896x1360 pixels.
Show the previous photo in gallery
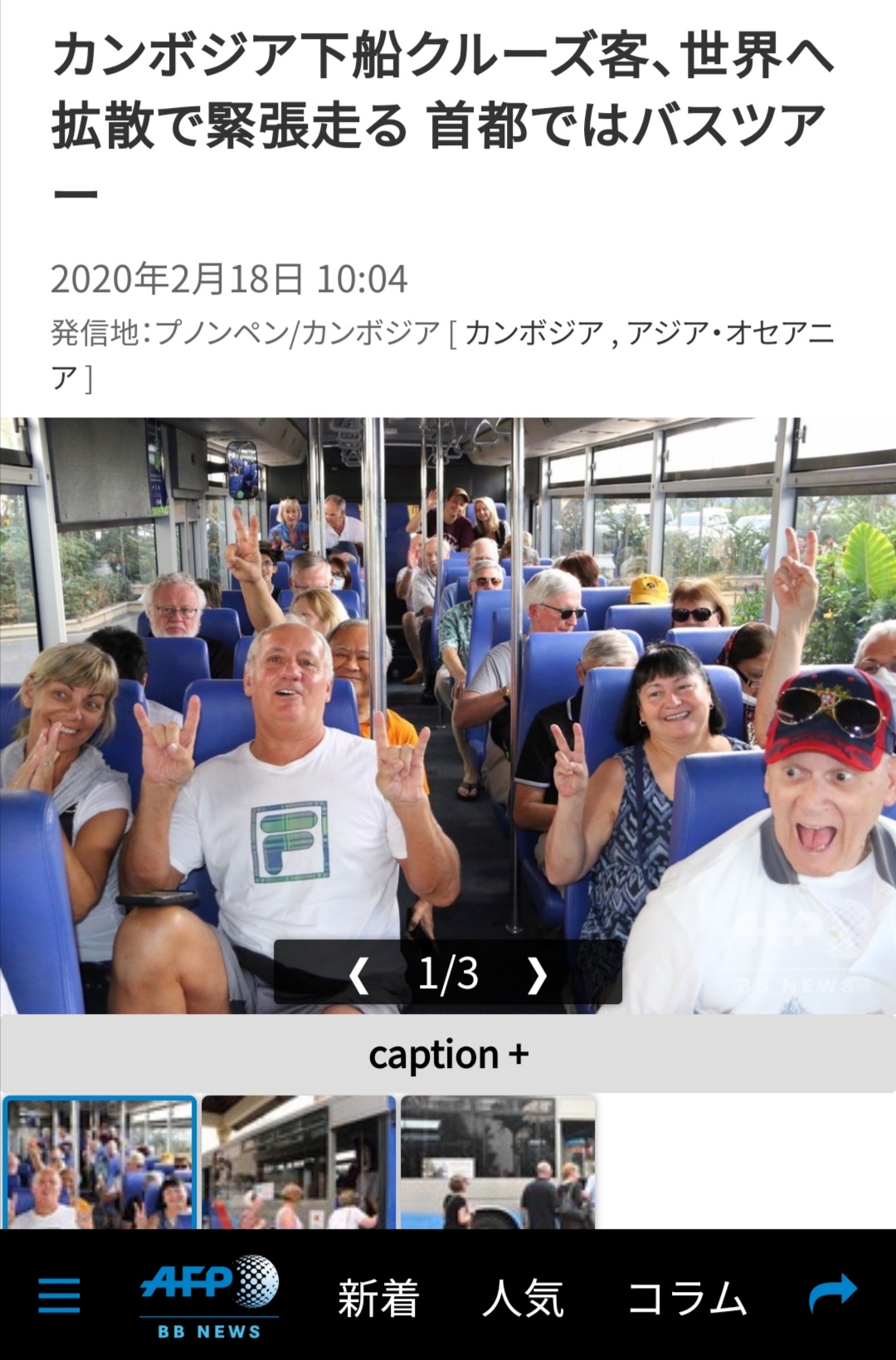point(358,974)
